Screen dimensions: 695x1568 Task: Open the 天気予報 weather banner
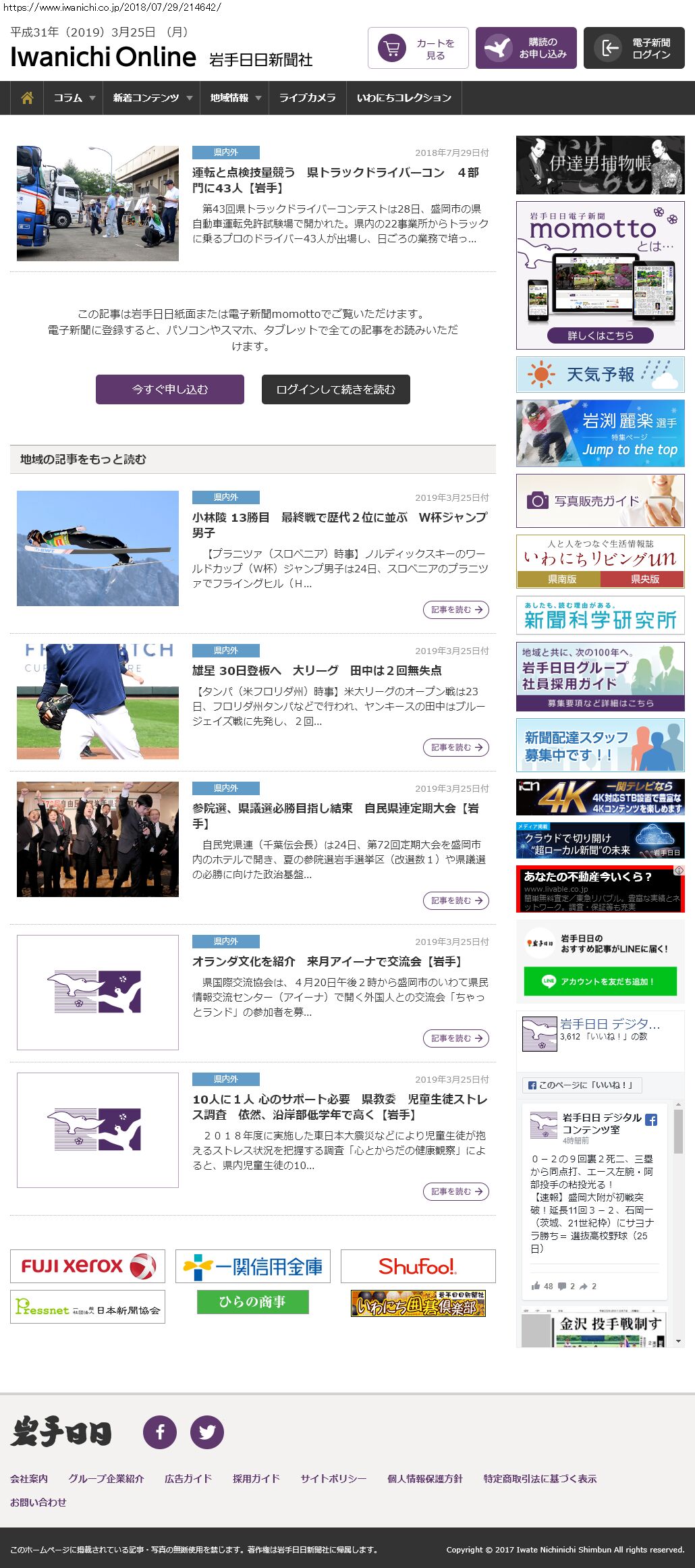pos(600,375)
